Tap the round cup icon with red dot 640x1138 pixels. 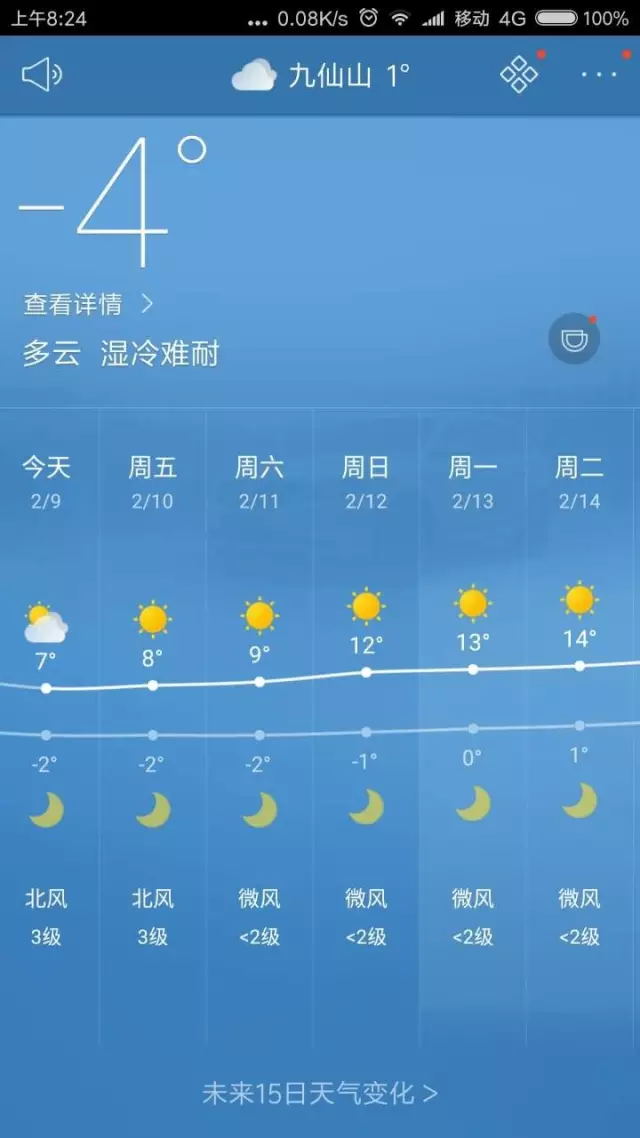pyautogui.click(x=574, y=340)
